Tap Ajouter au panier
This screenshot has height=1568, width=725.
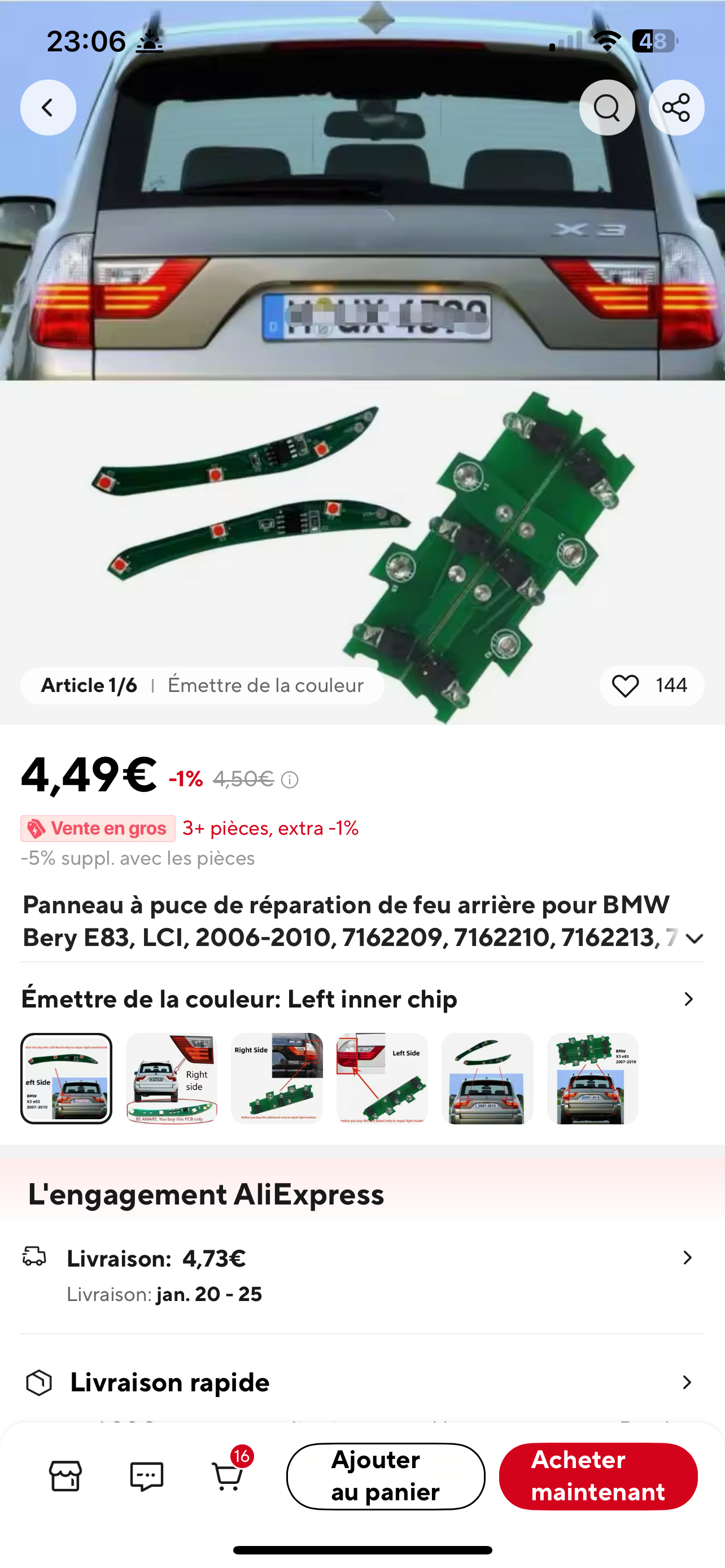pyautogui.click(x=385, y=1476)
